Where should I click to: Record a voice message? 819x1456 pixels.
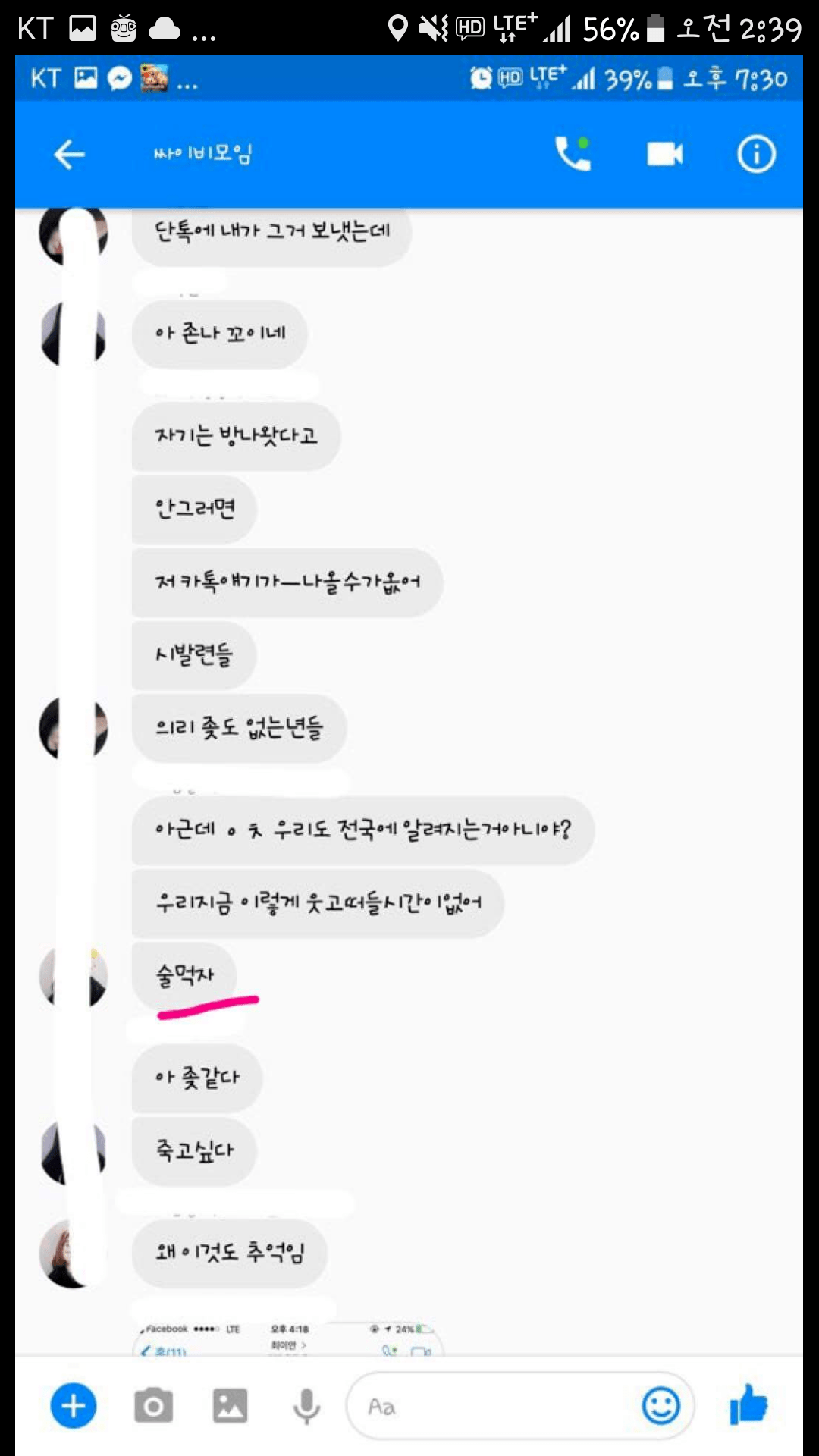click(306, 1406)
